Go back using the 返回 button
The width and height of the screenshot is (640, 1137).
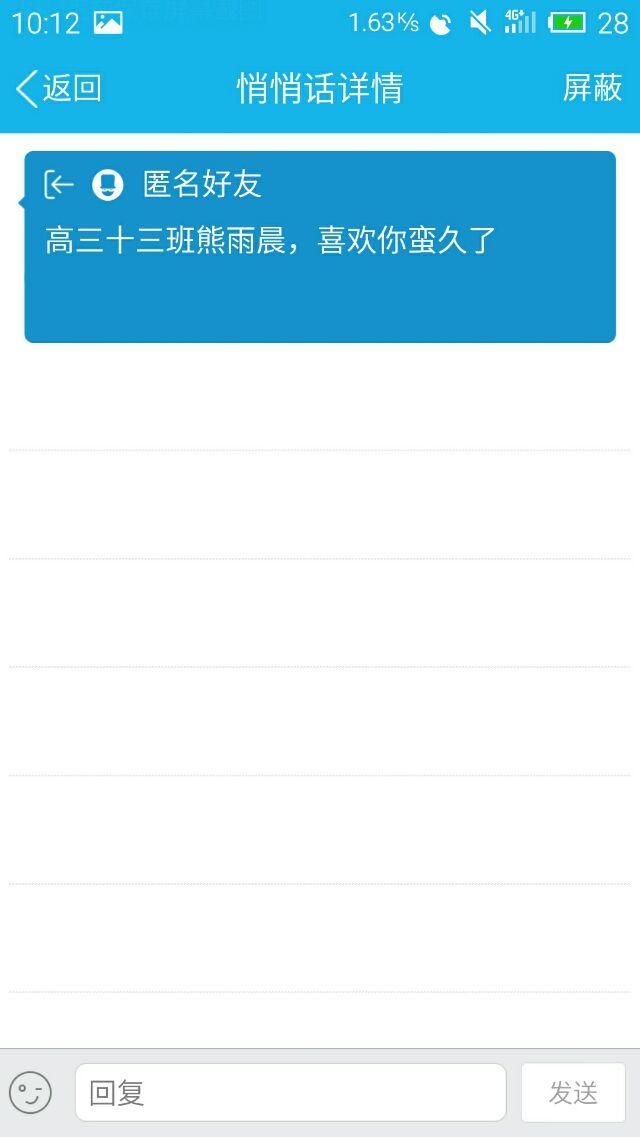tap(58, 89)
